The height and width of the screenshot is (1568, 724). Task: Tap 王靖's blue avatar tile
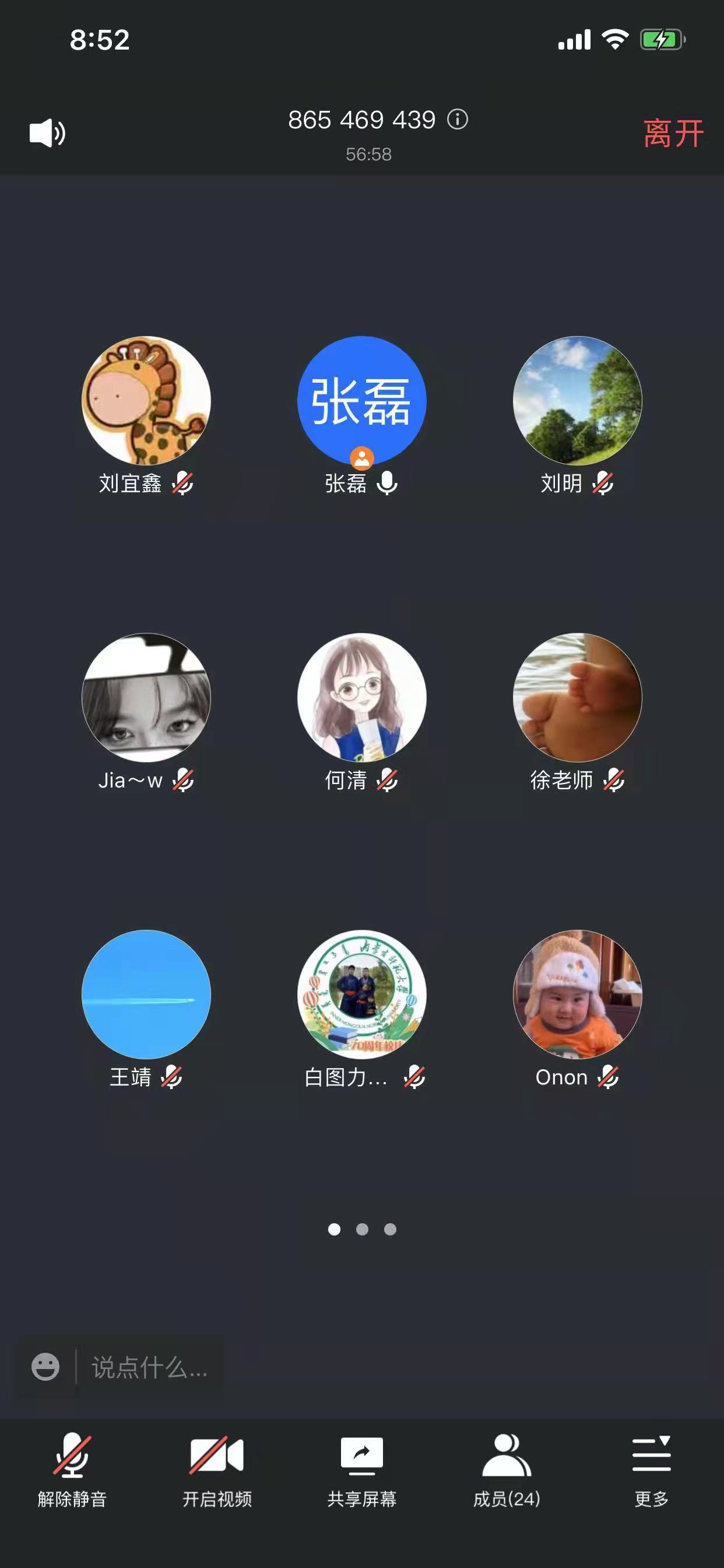tap(146, 994)
